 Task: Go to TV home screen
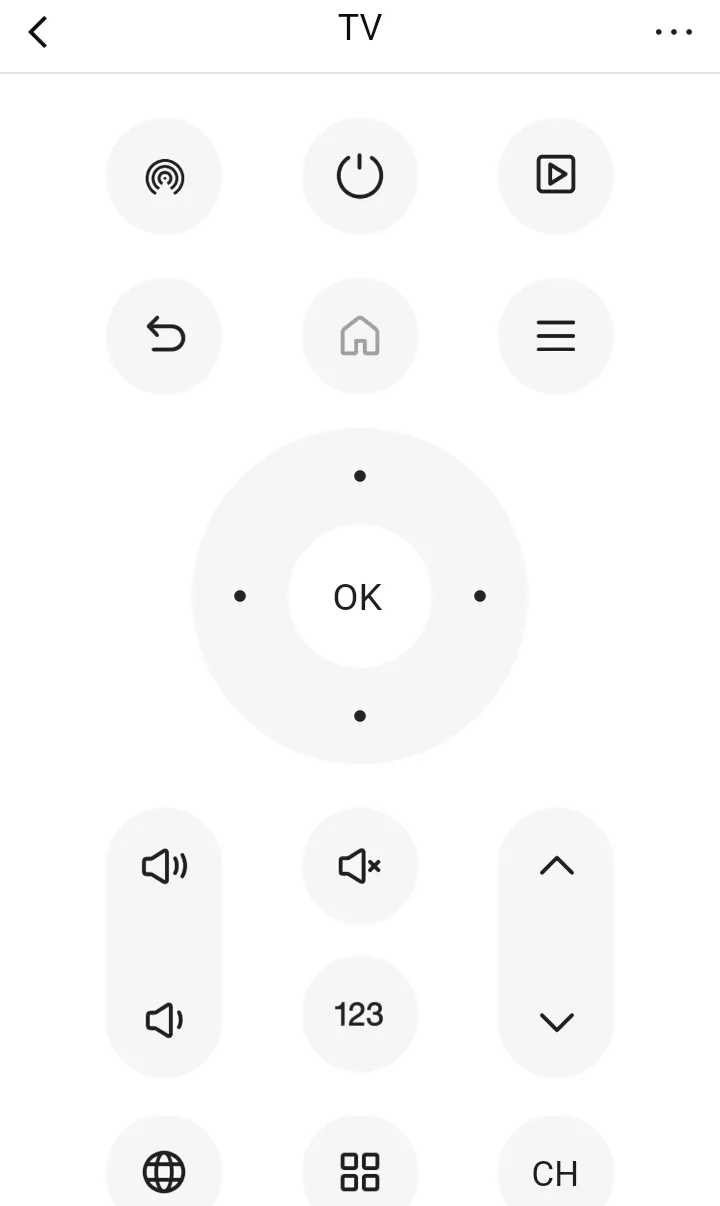pos(359,335)
